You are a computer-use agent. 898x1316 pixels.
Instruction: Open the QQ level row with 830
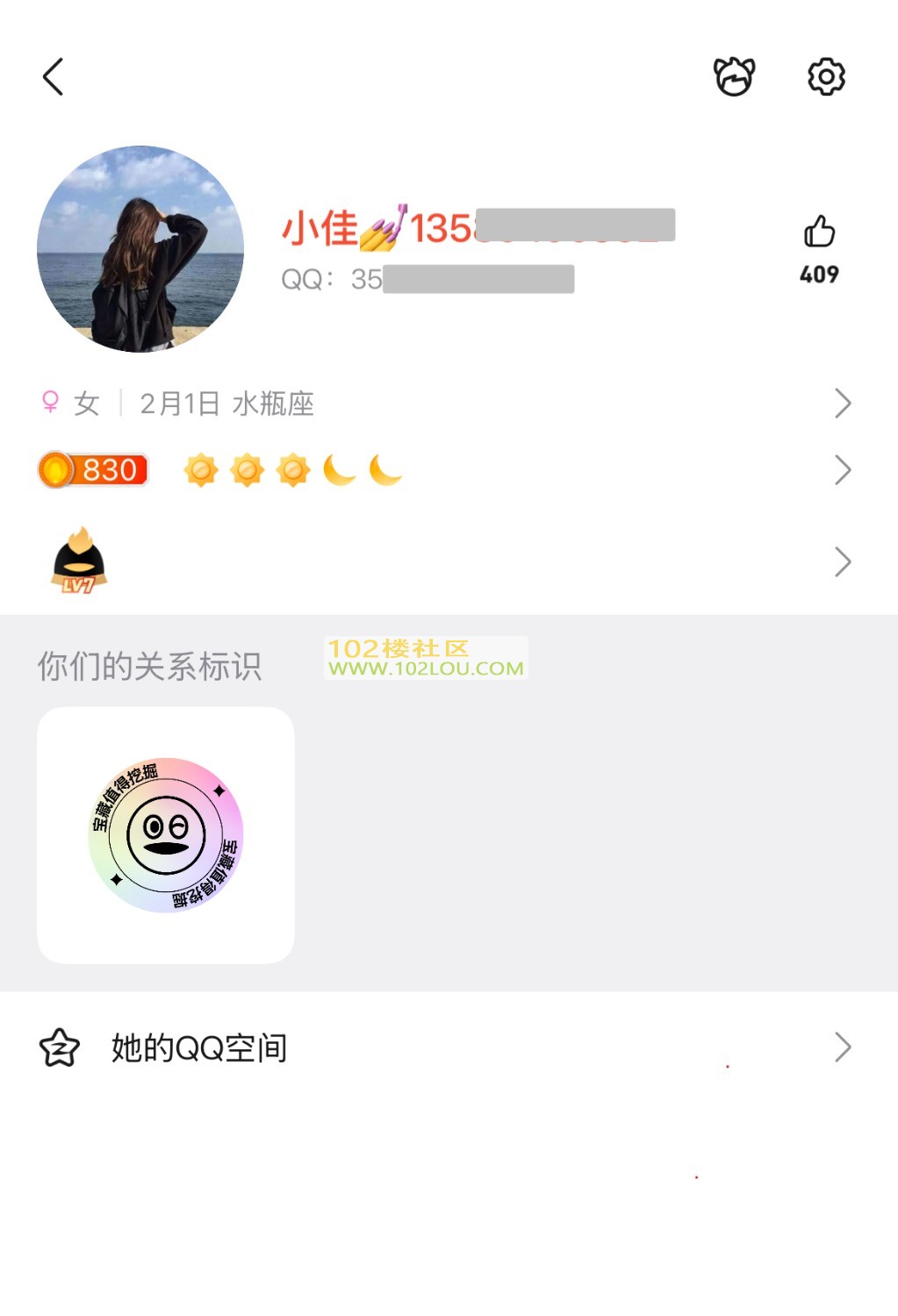[448, 470]
